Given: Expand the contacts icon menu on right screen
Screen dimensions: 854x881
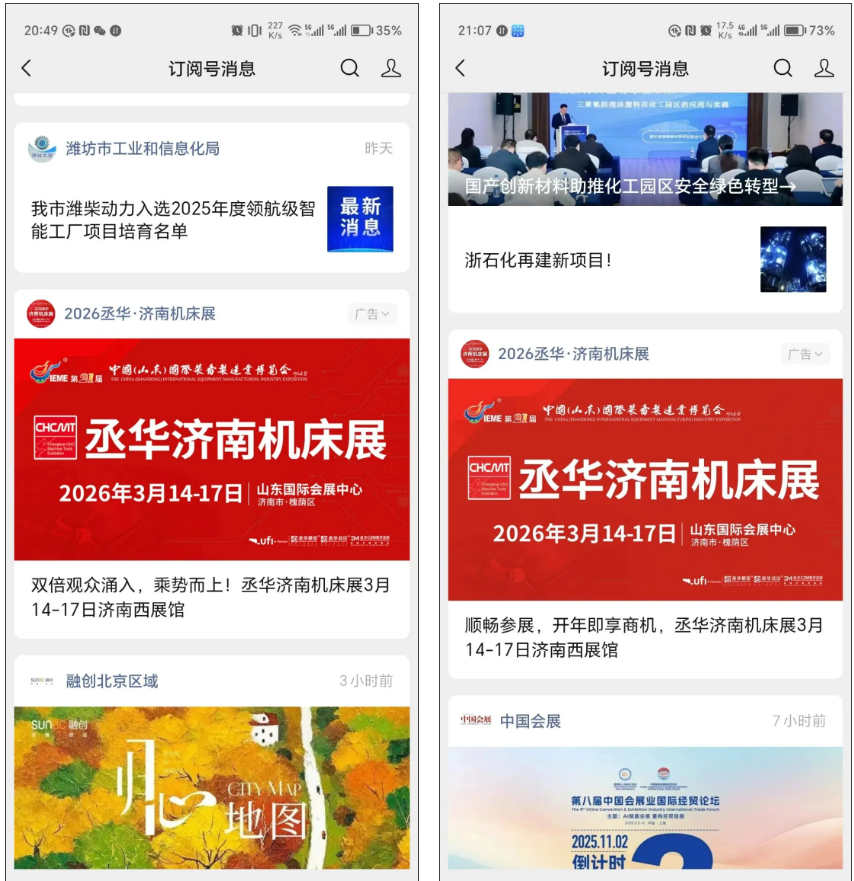Looking at the screenshot, I should pyautogui.click(x=826, y=69).
